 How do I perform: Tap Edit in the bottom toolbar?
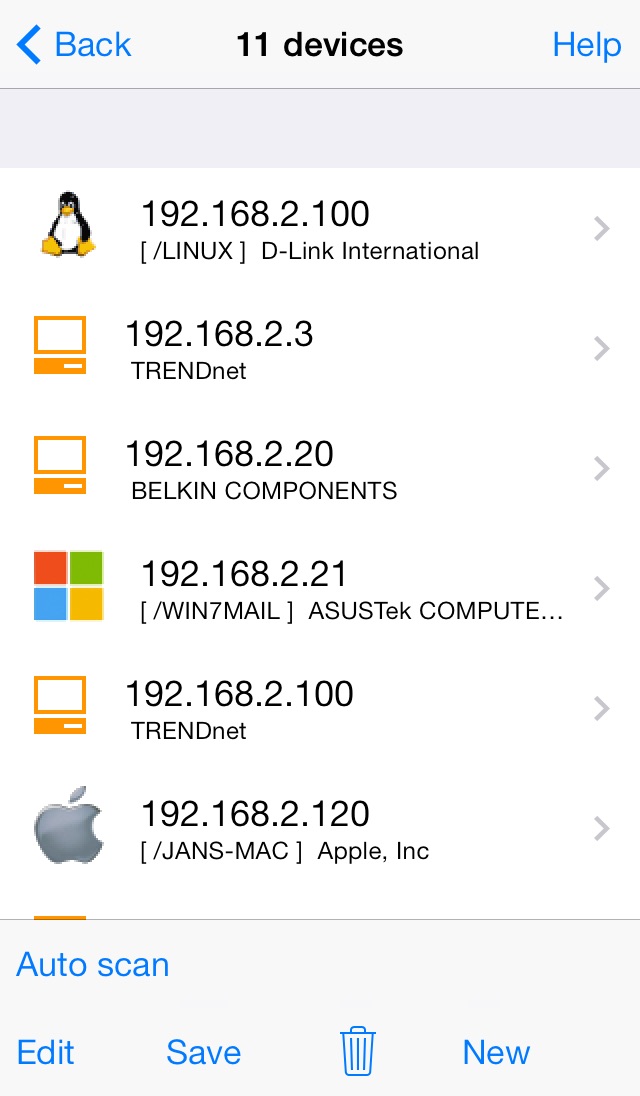pos(45,1052)
